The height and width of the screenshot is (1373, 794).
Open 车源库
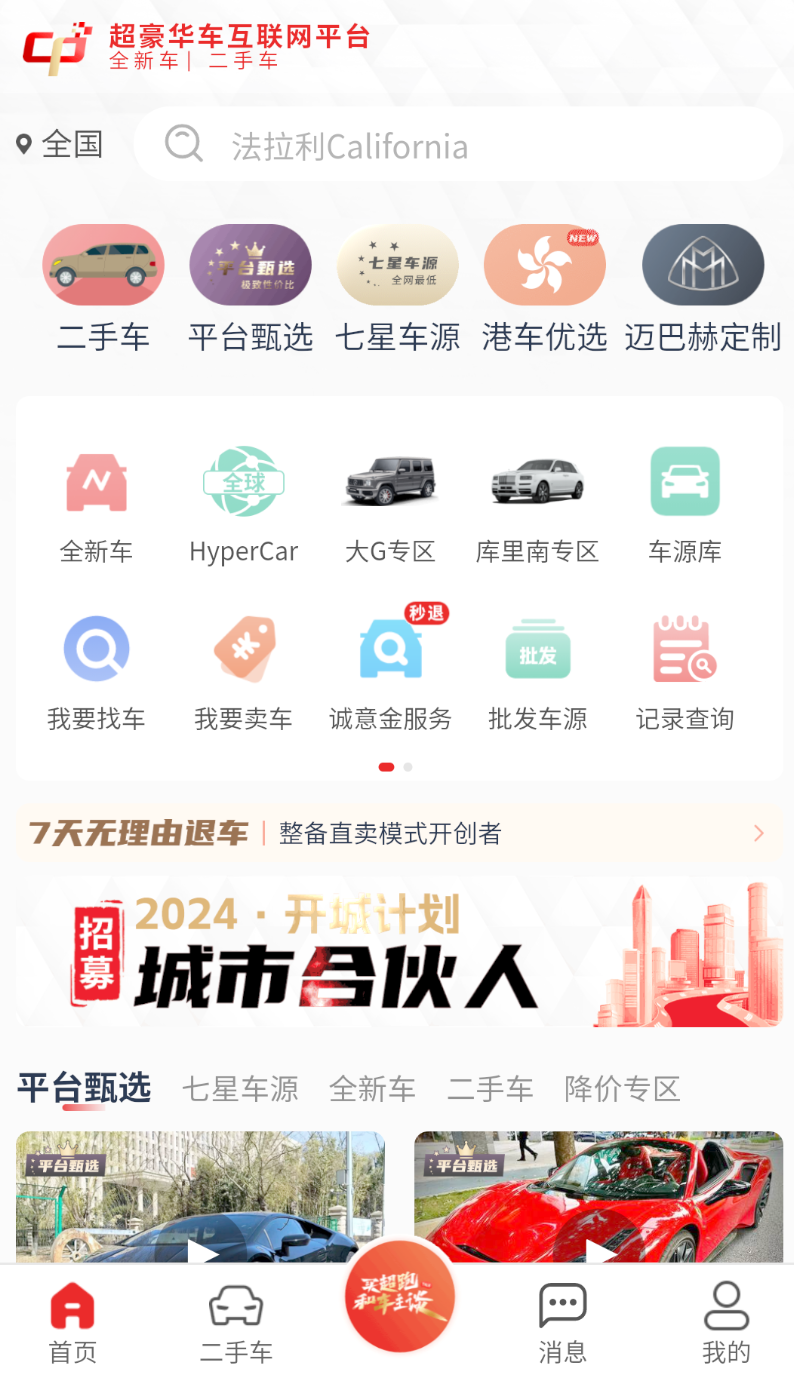pyautogui.click(x=685, y=506)
